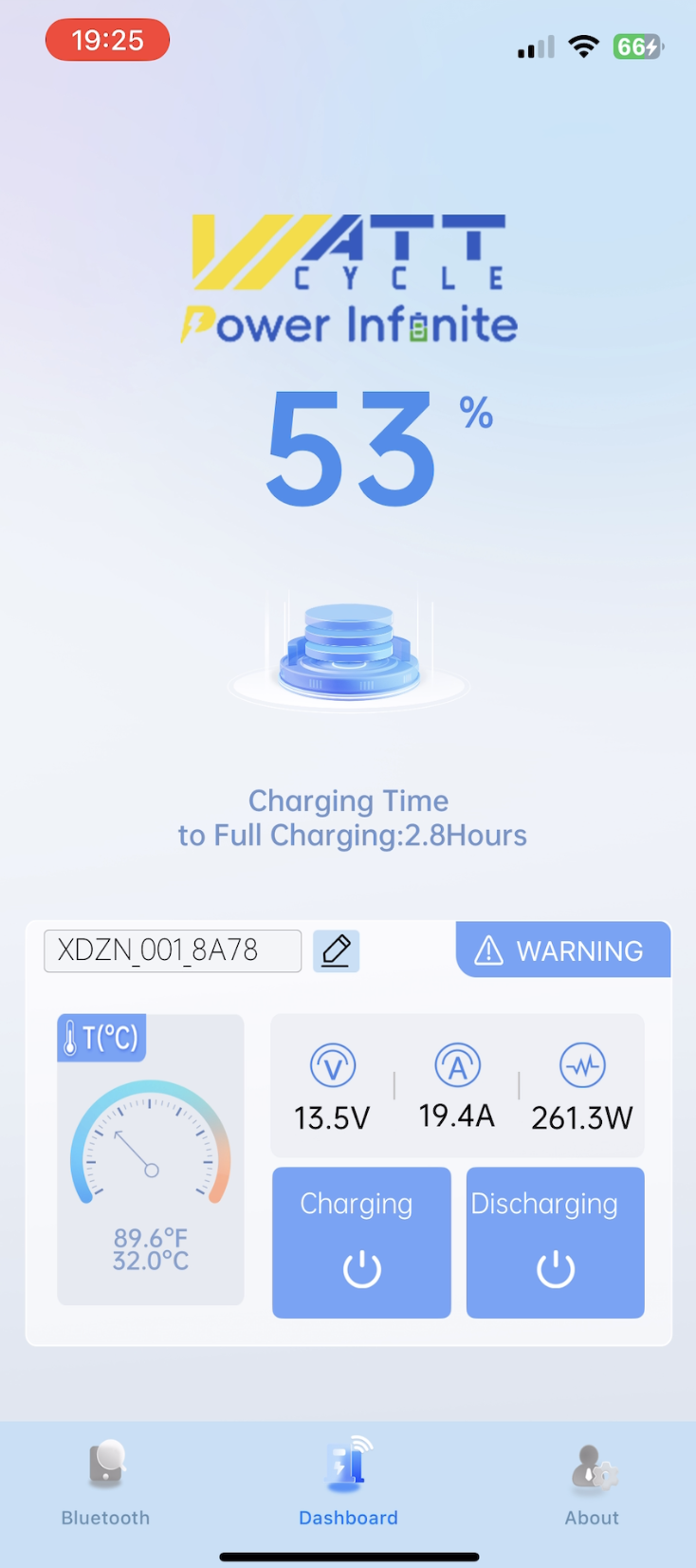Tap the About person icon in bottom bar
Viewport: 696px width, 1568px height.
591,1464
